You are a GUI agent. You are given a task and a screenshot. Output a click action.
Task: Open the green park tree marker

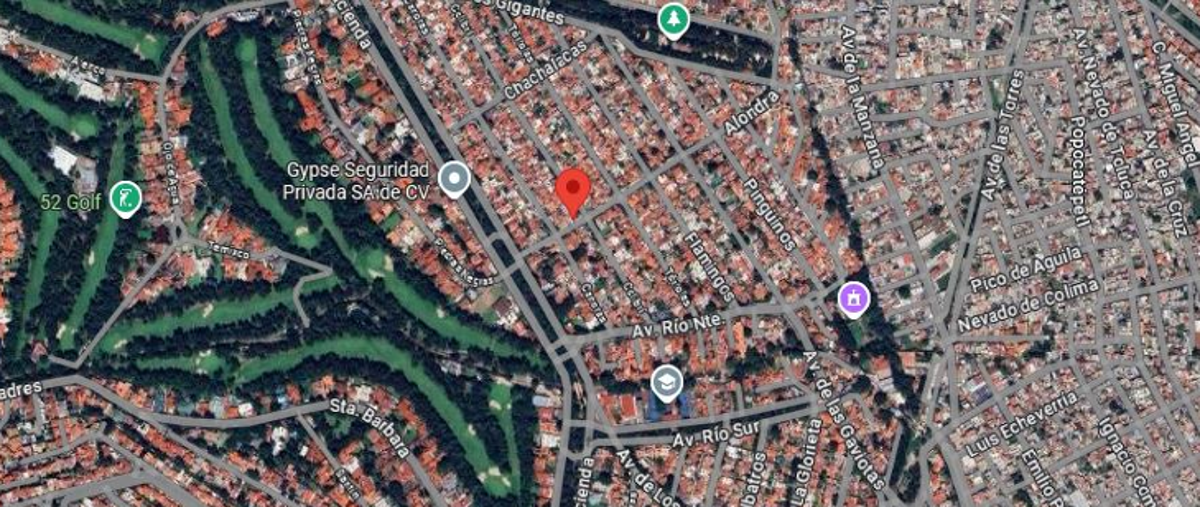point(675,19)
